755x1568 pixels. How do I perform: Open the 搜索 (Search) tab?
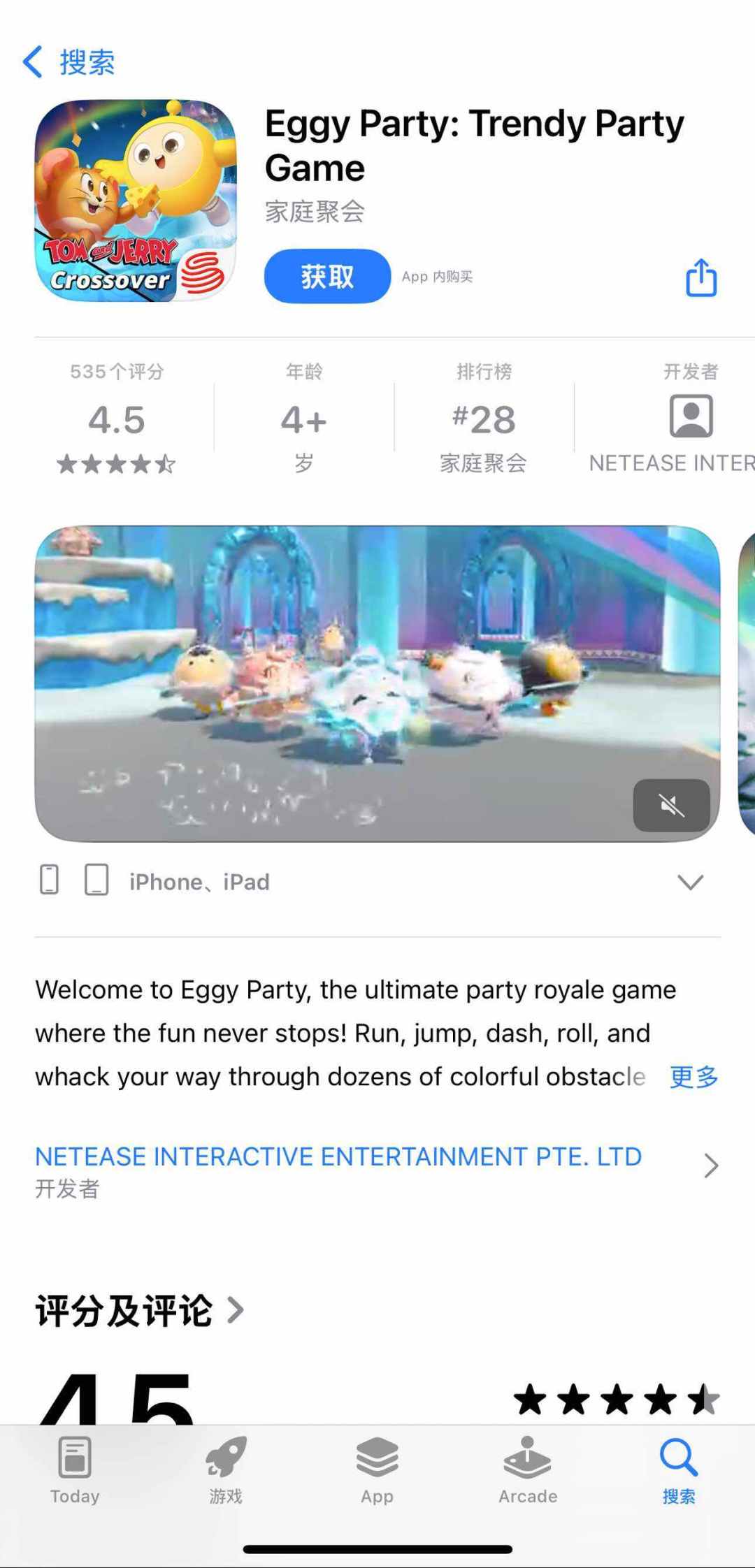[x=679, y=1471]
